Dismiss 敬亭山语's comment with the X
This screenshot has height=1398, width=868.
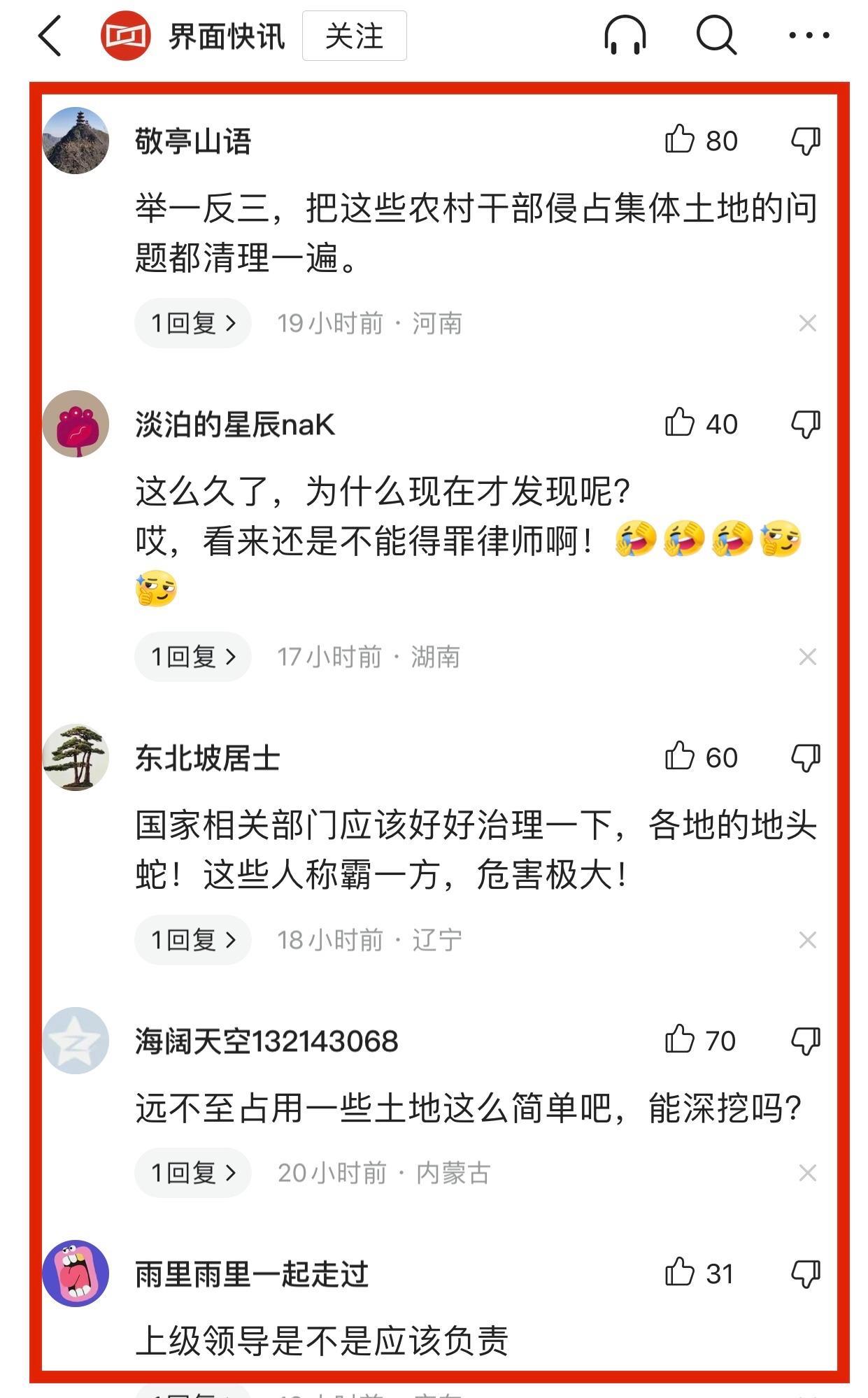pos(807,323)
